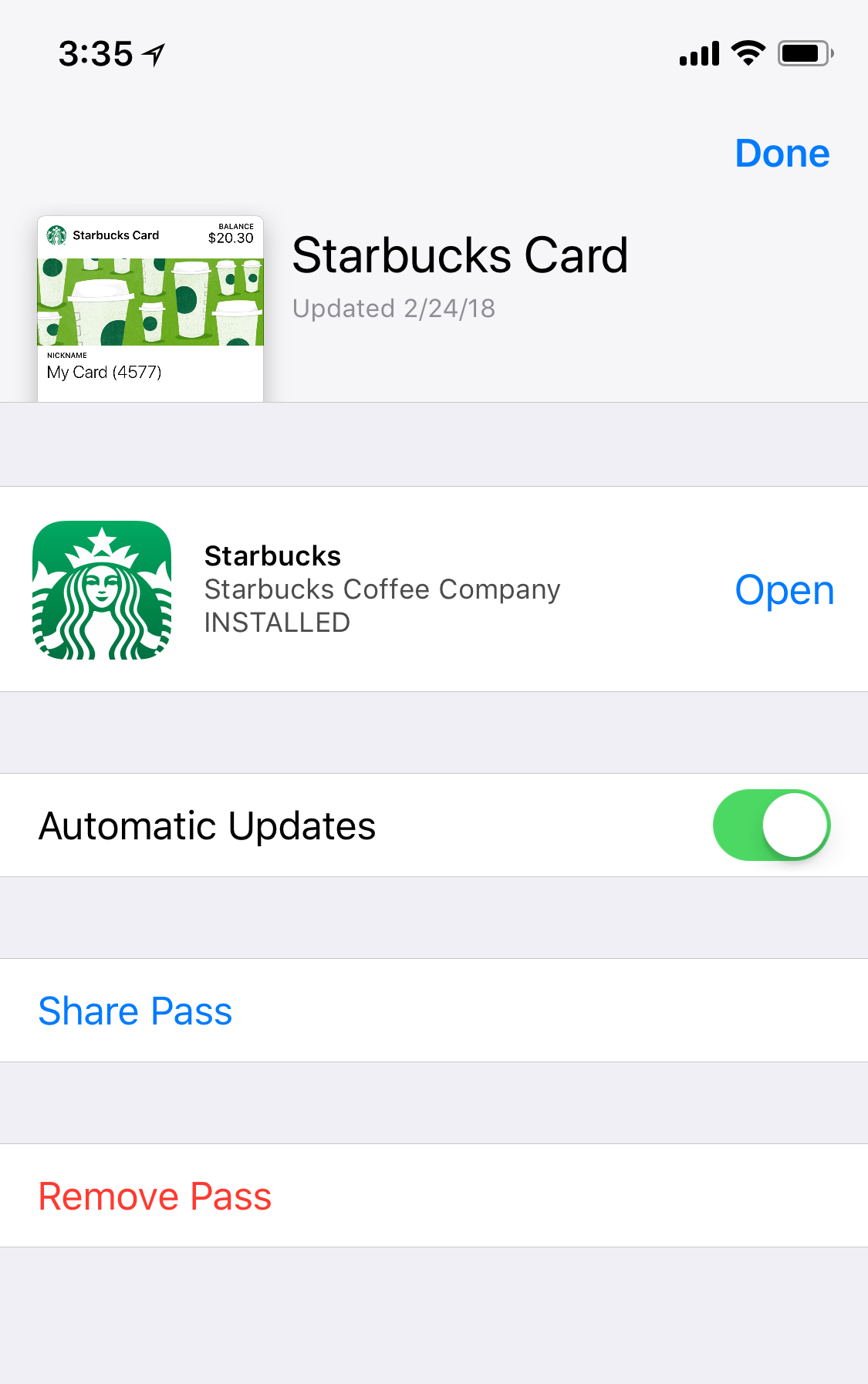Tap the Starbucks Card thumbnail
Viewport: 868px width, 1384px height.
click(x=150, y=309)
